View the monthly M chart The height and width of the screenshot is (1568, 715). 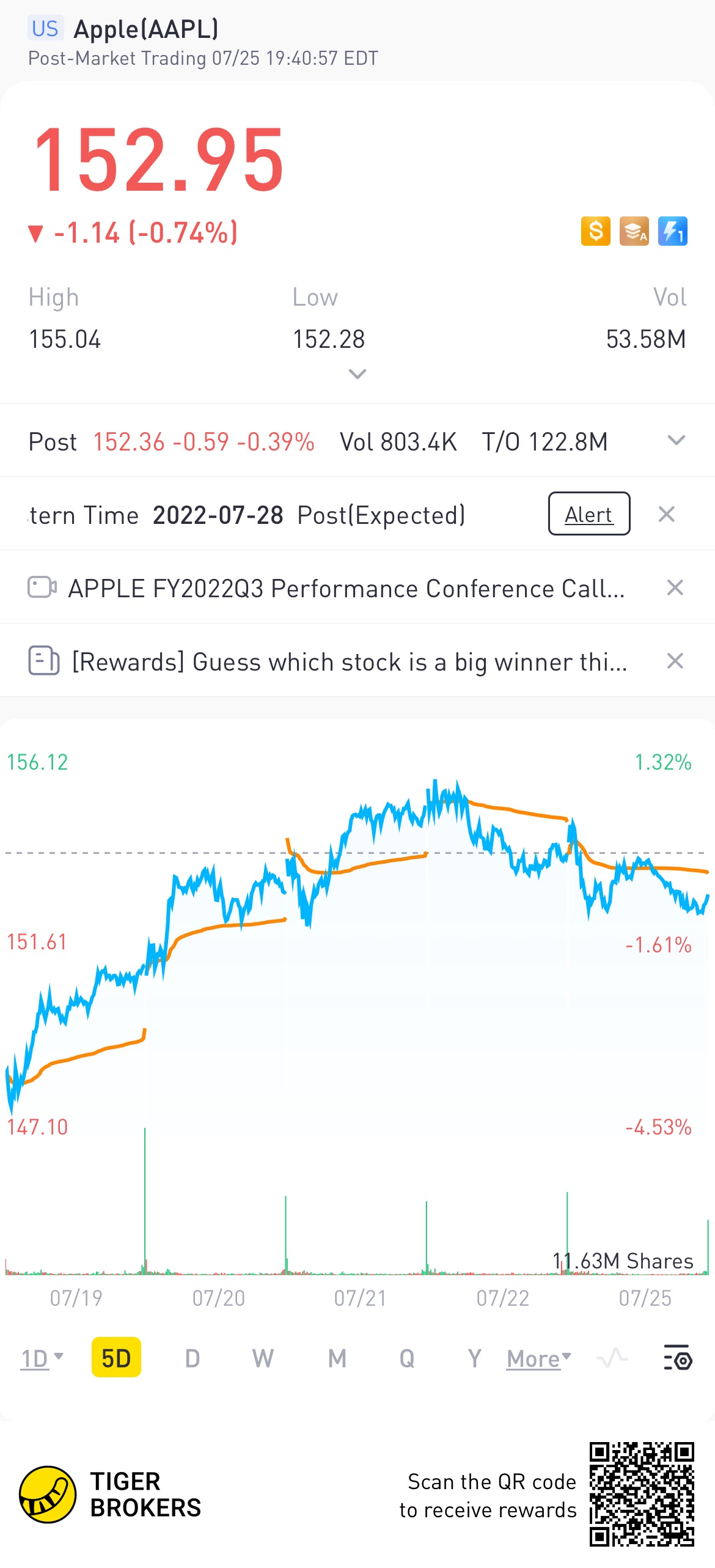click(337, 1358)
